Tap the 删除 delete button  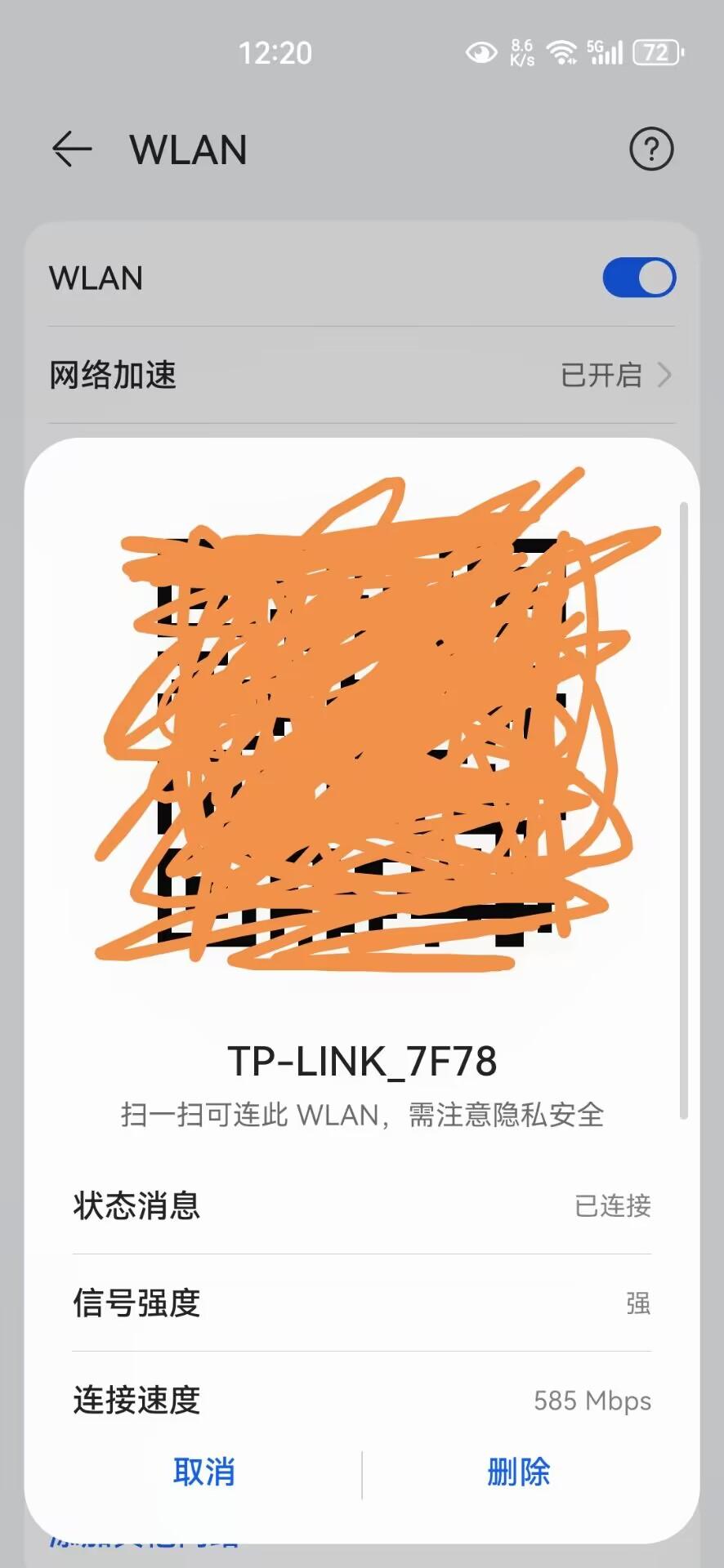pyautogui.click(x=519, y=1472)
